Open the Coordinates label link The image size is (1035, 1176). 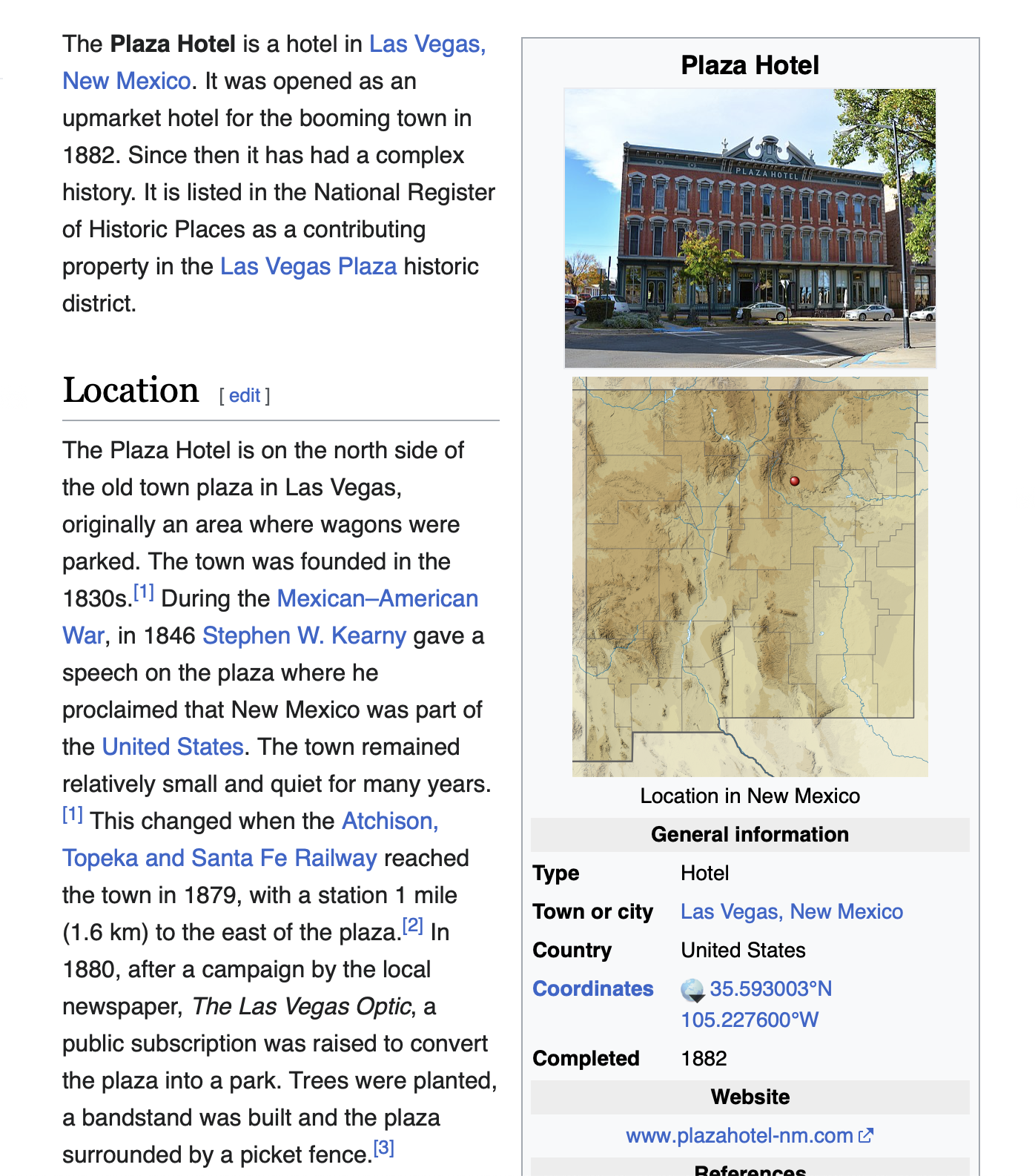(x=592, y=989)
